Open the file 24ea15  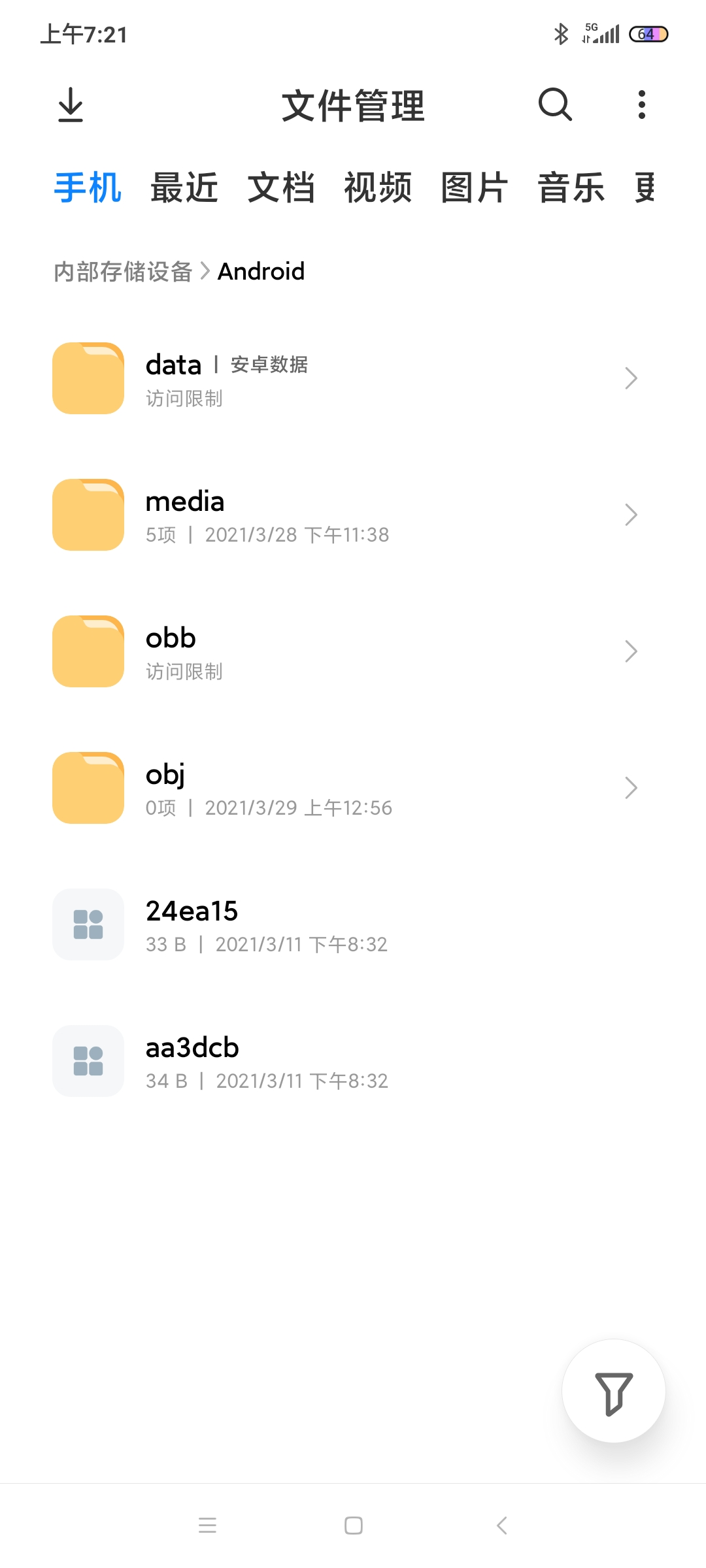[x=353, y=924]
